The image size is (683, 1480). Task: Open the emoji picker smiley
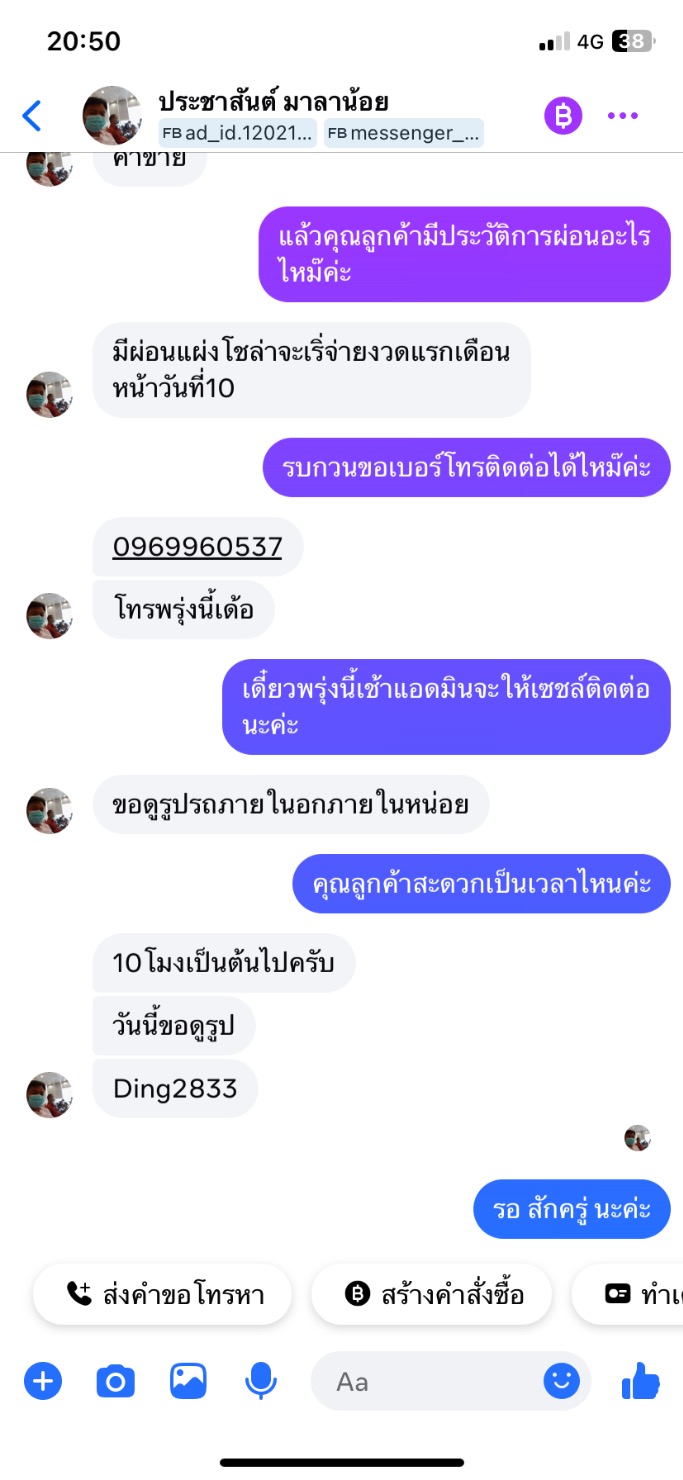coord(562,1382)
